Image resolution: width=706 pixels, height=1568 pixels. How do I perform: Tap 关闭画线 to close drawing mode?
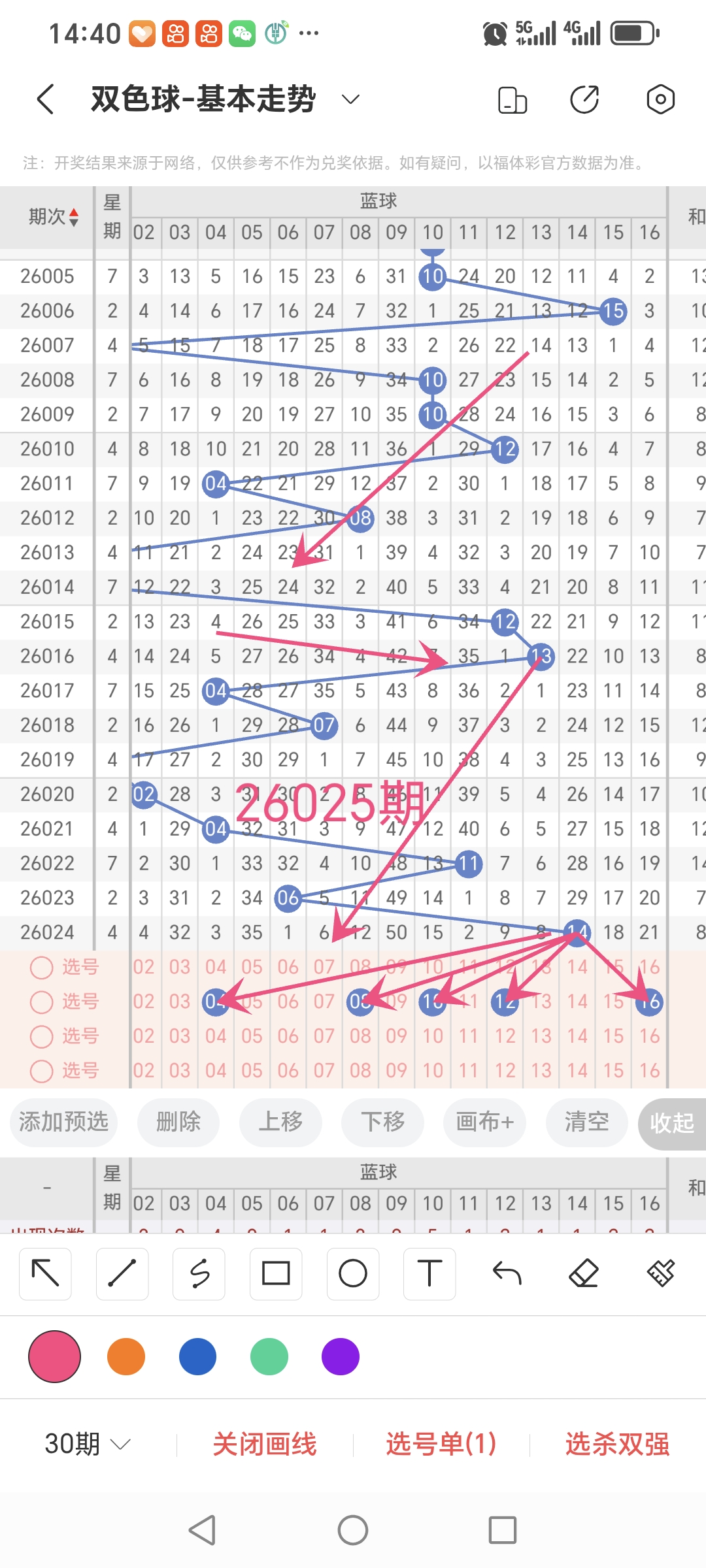click(x=265, y=1445)
